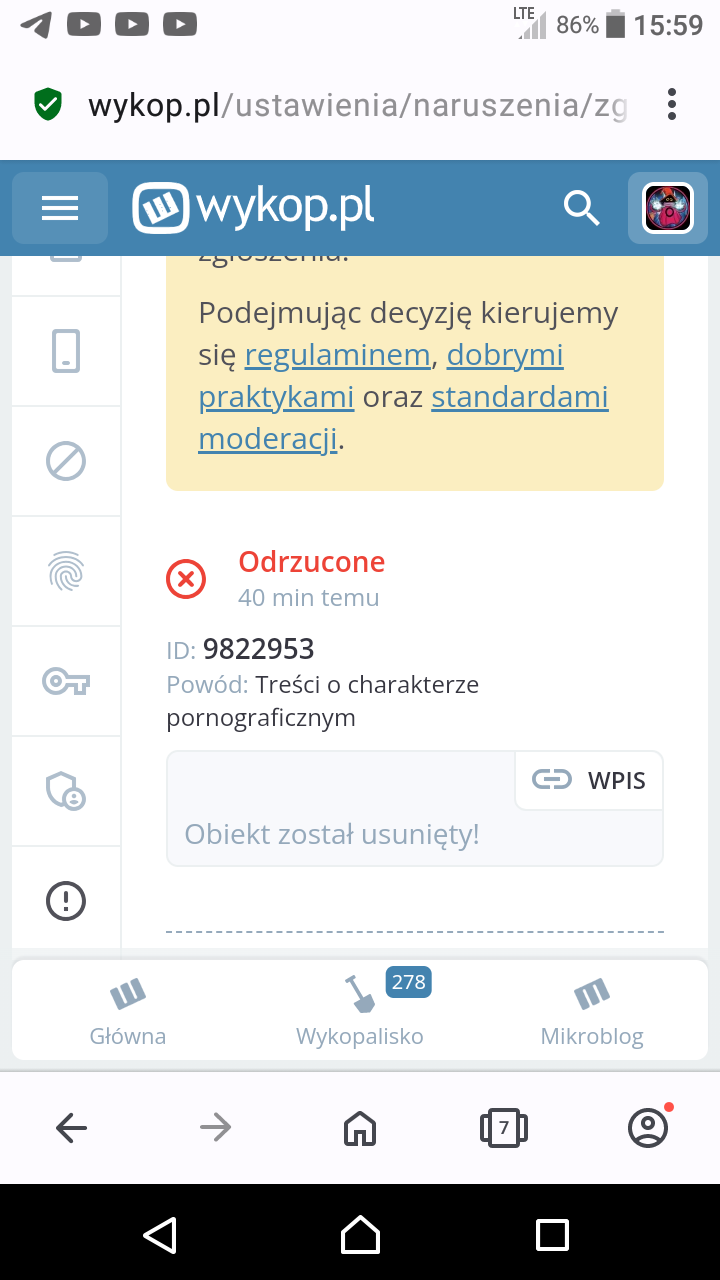Image resolution: width=720 pixels, height=1280 pixels.
Task: Tap the wykop.pl logo
Action: point(254,208)
